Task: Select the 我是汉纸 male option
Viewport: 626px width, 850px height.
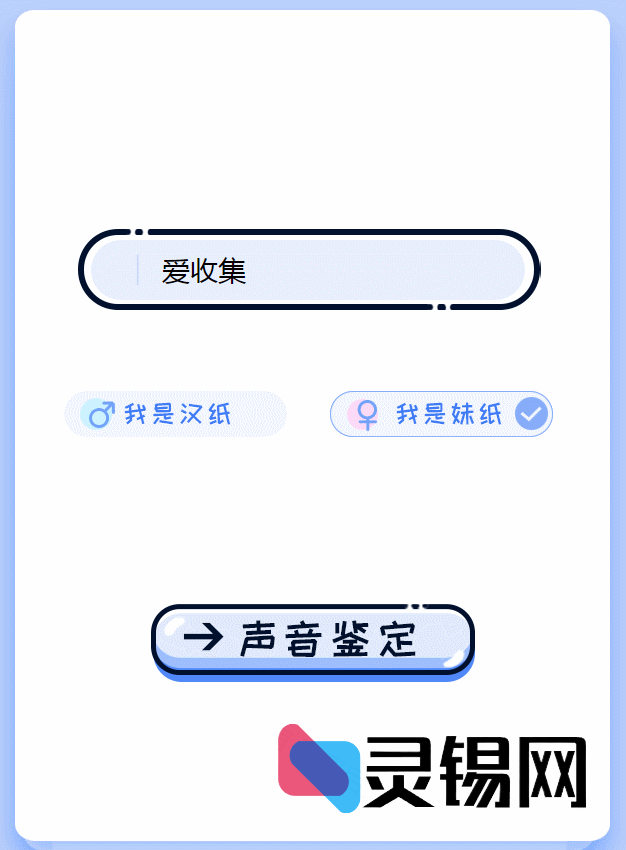Action: [x=175, y=414]
